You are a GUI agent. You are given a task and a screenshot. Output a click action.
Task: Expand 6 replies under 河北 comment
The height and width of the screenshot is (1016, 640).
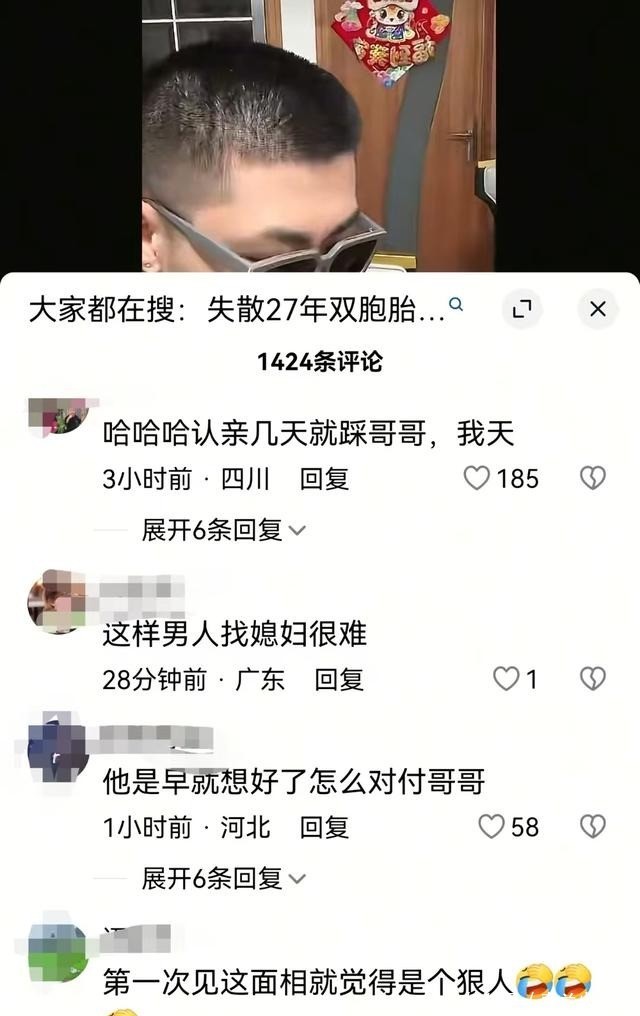pos(222,879)
